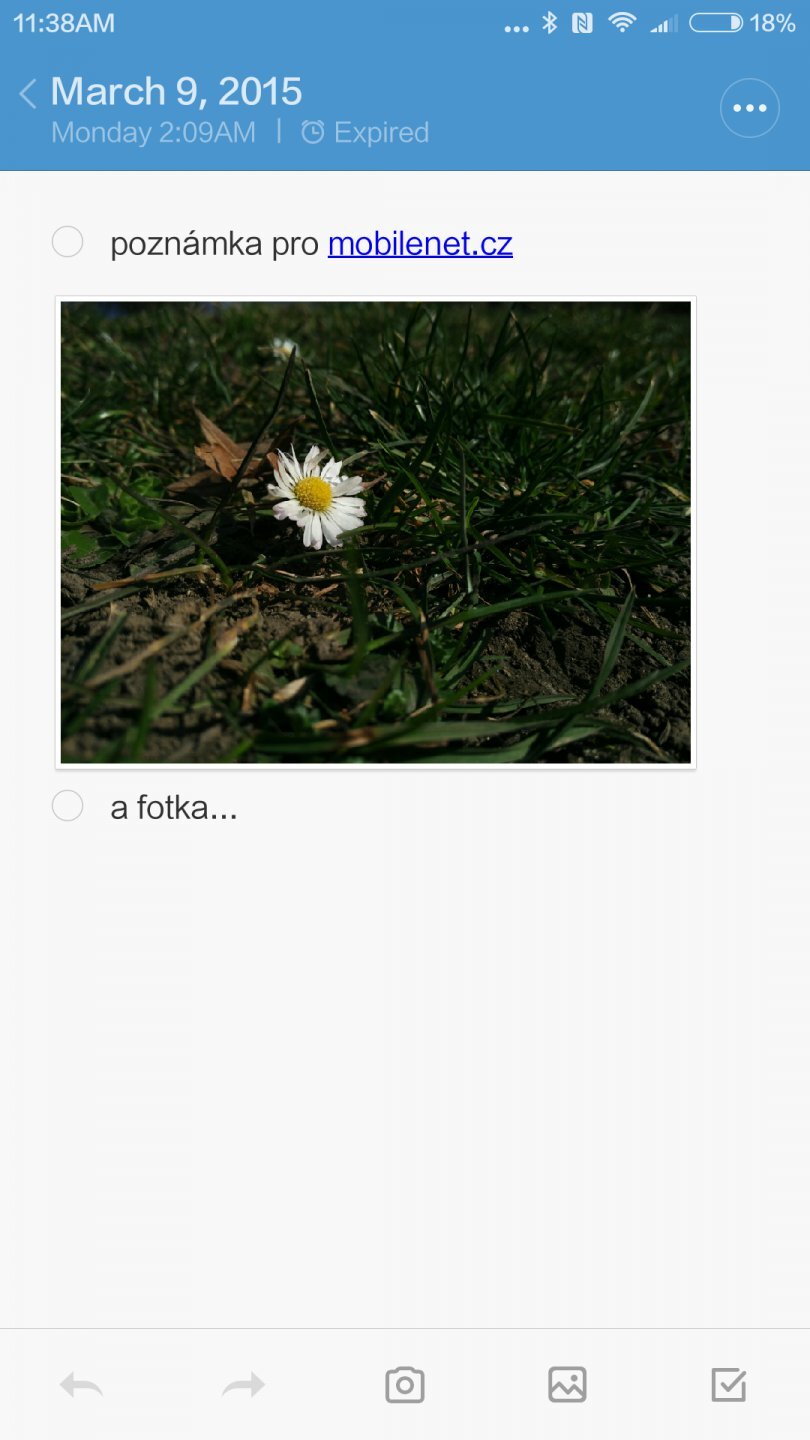Toggle the checklist mode icon
Image resolution: width=810 pixels, height=1440 pixels.
[728, 1385]
